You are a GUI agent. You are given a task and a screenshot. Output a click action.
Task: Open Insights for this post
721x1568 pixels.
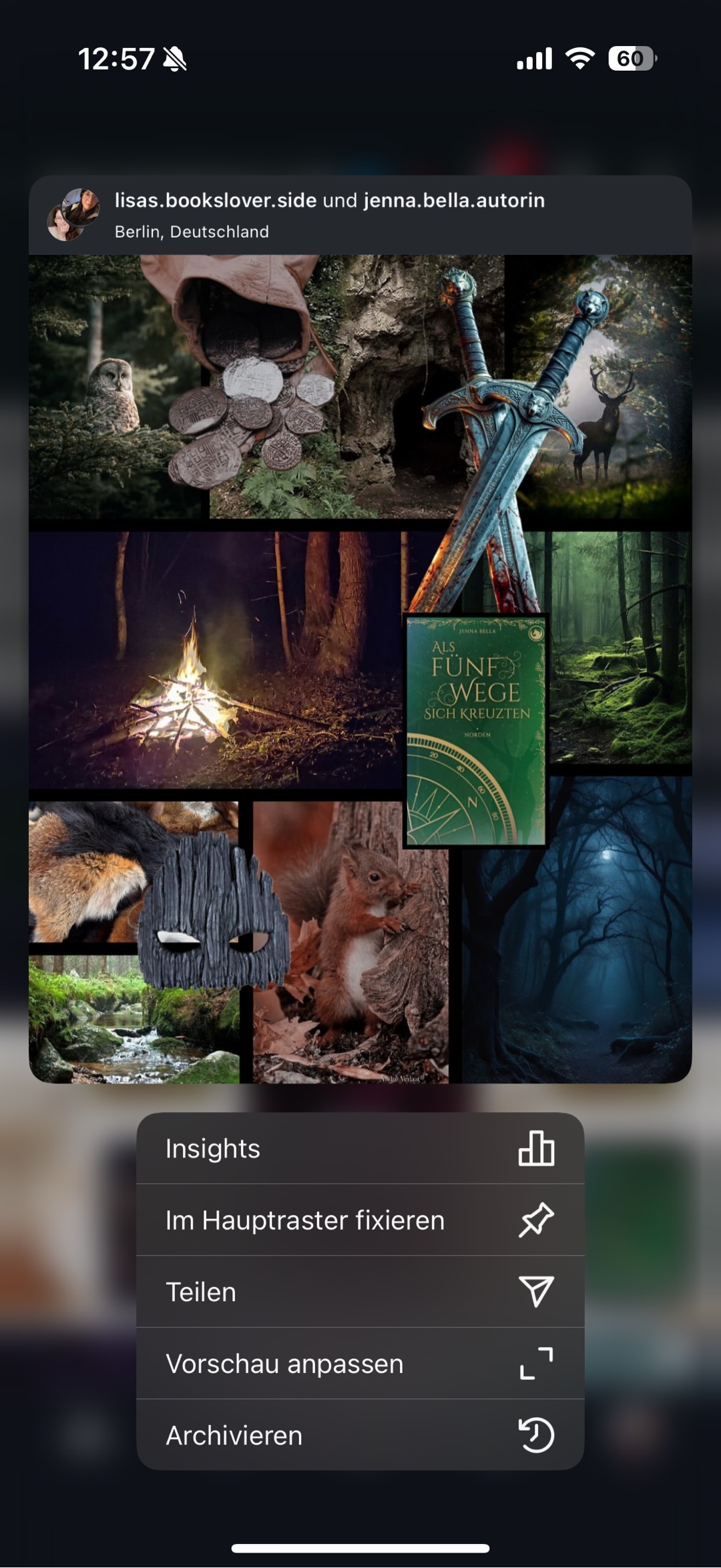(x=360, y=1149)
